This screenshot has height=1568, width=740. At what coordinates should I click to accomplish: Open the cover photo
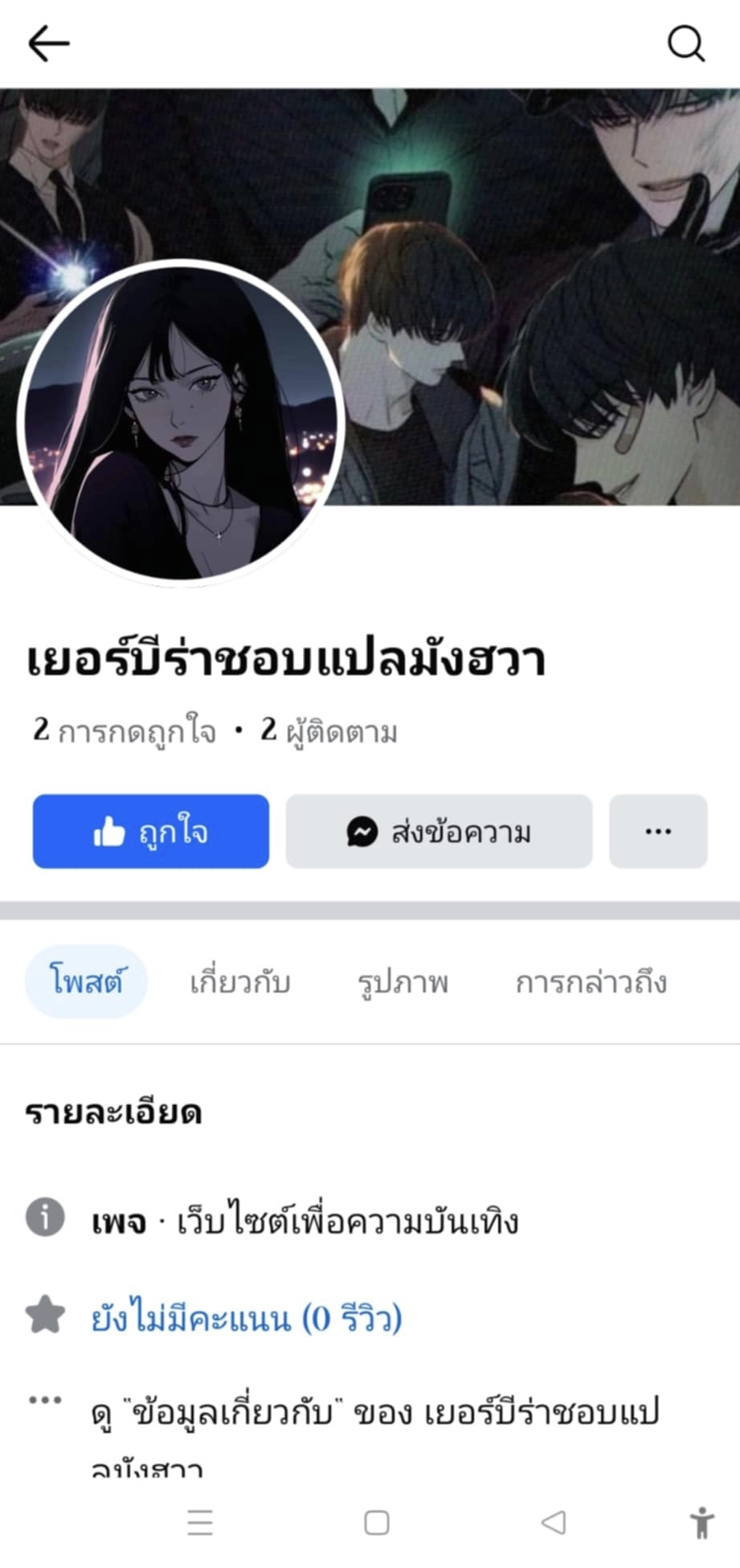[x=530, y=241]
